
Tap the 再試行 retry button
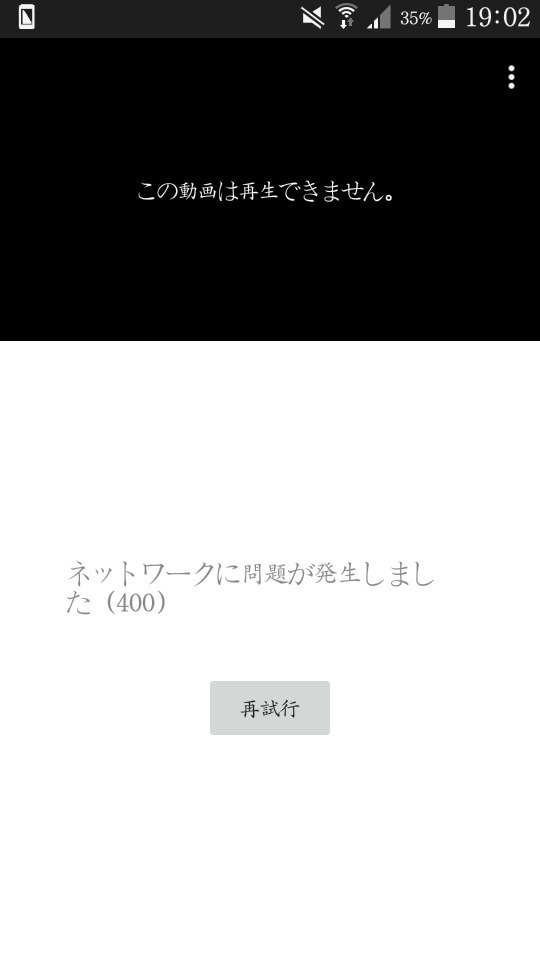(270, 708)
